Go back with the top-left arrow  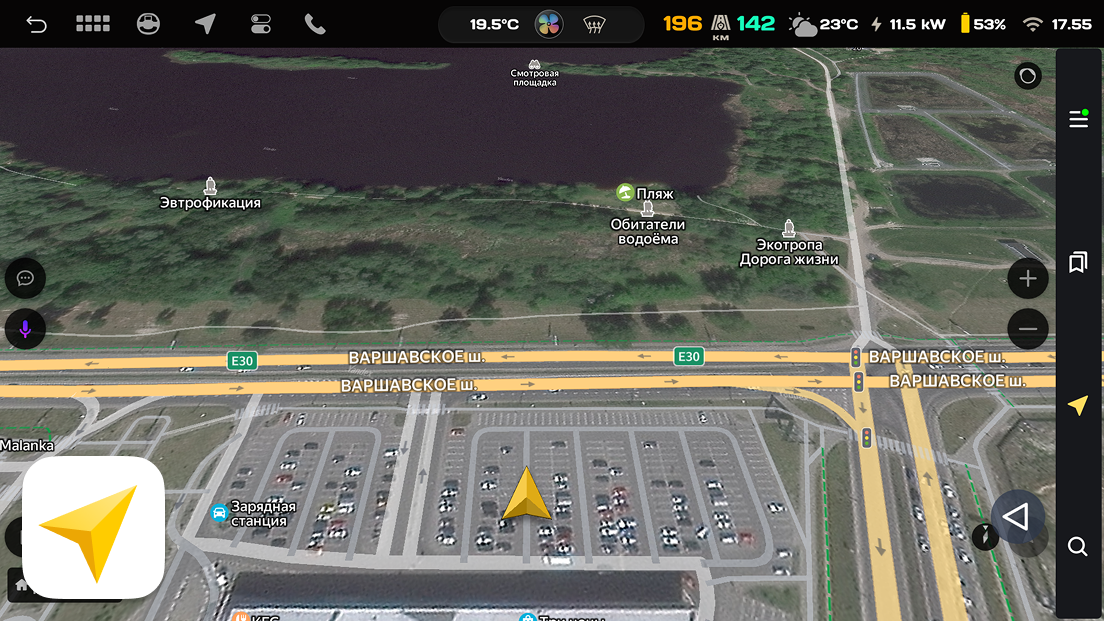tap(37, 24)
